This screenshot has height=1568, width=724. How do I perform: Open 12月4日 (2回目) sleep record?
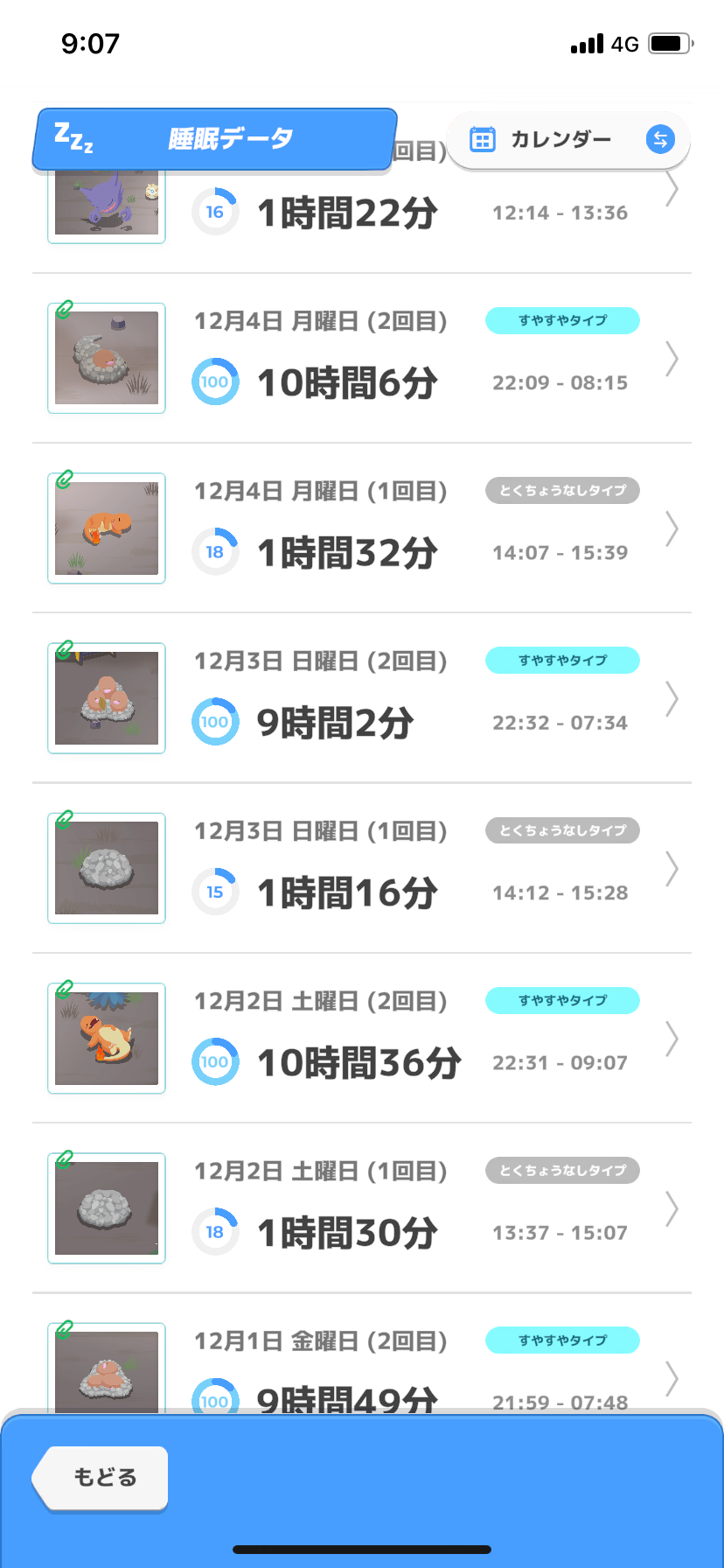(x=362, y=359)
